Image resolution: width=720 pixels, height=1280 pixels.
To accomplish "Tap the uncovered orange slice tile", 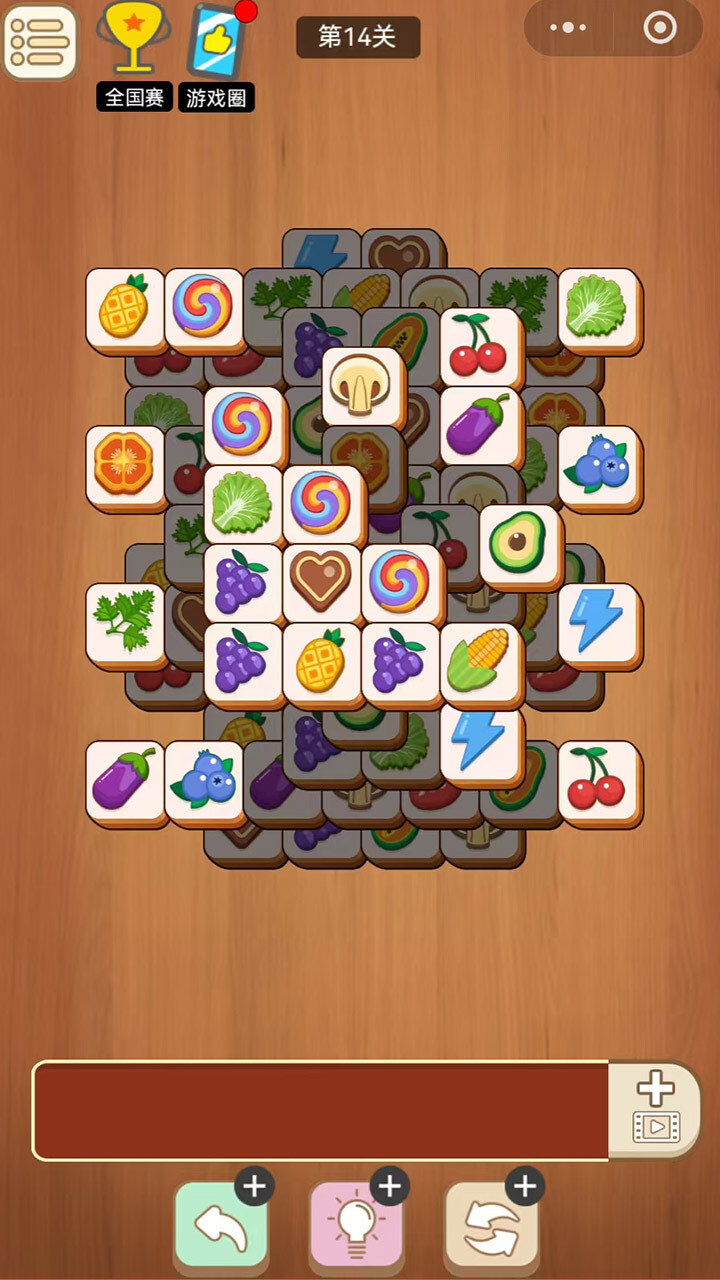I will (125, 464).
